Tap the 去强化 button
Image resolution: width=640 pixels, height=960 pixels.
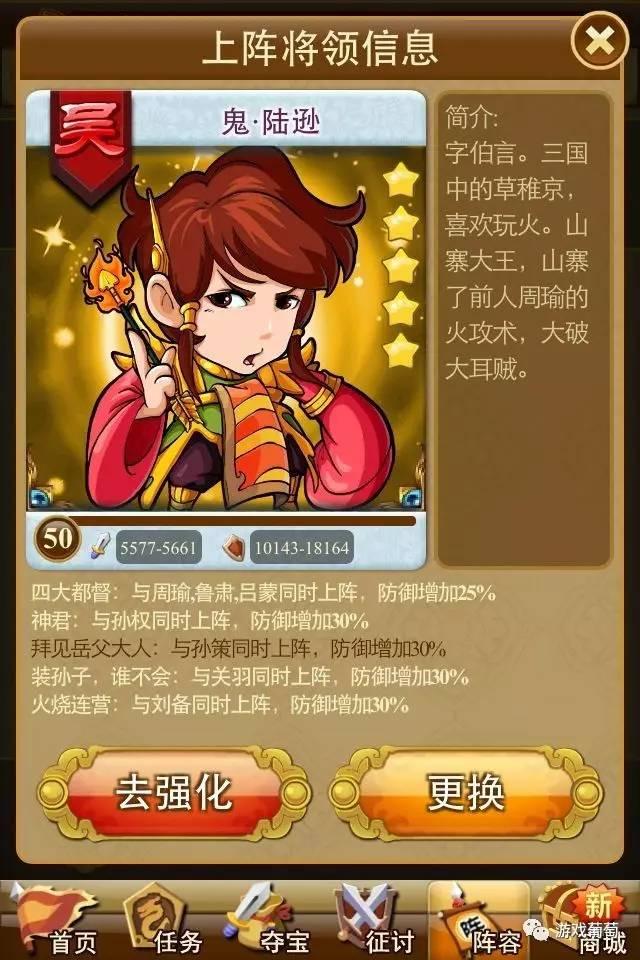(x=173, y=793)
